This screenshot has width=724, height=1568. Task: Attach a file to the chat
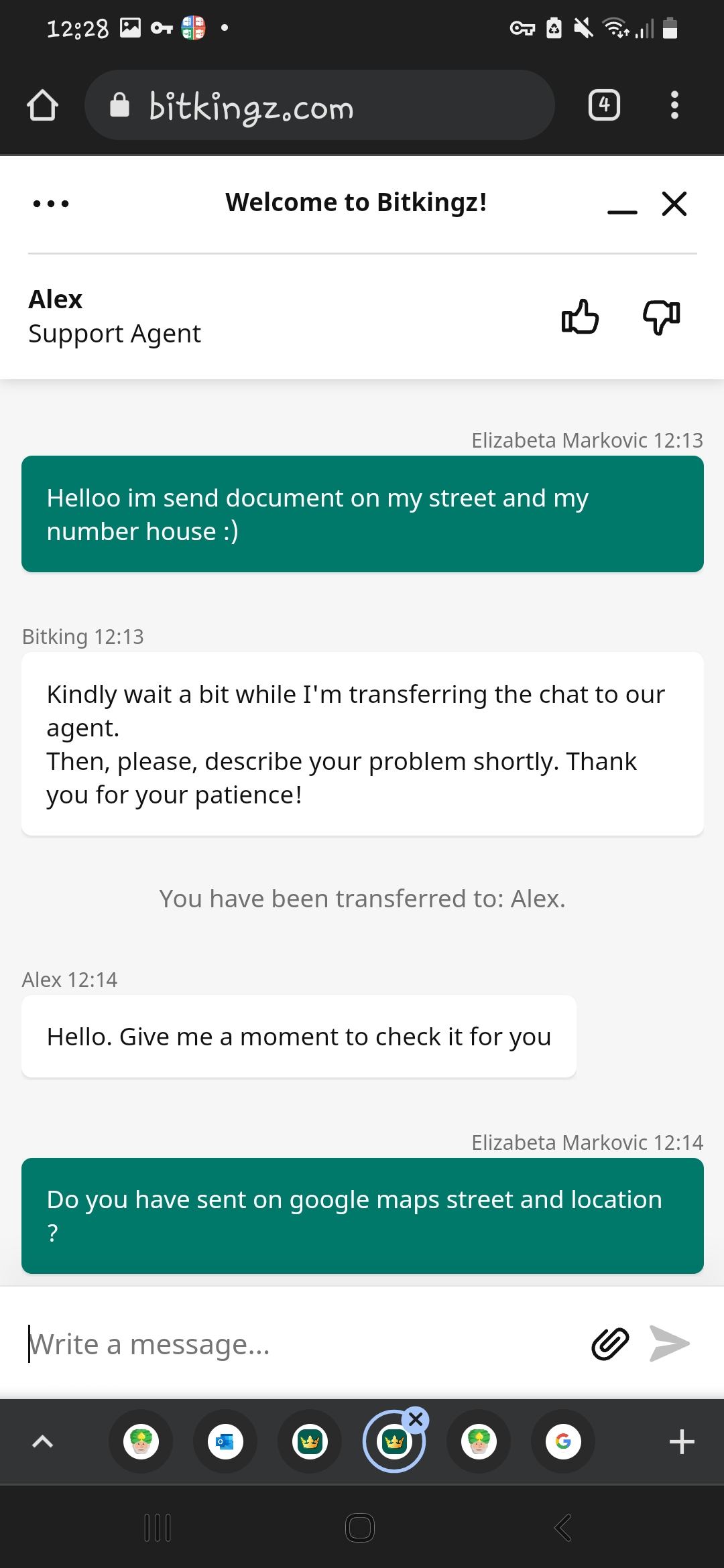tap(610, 1344)
